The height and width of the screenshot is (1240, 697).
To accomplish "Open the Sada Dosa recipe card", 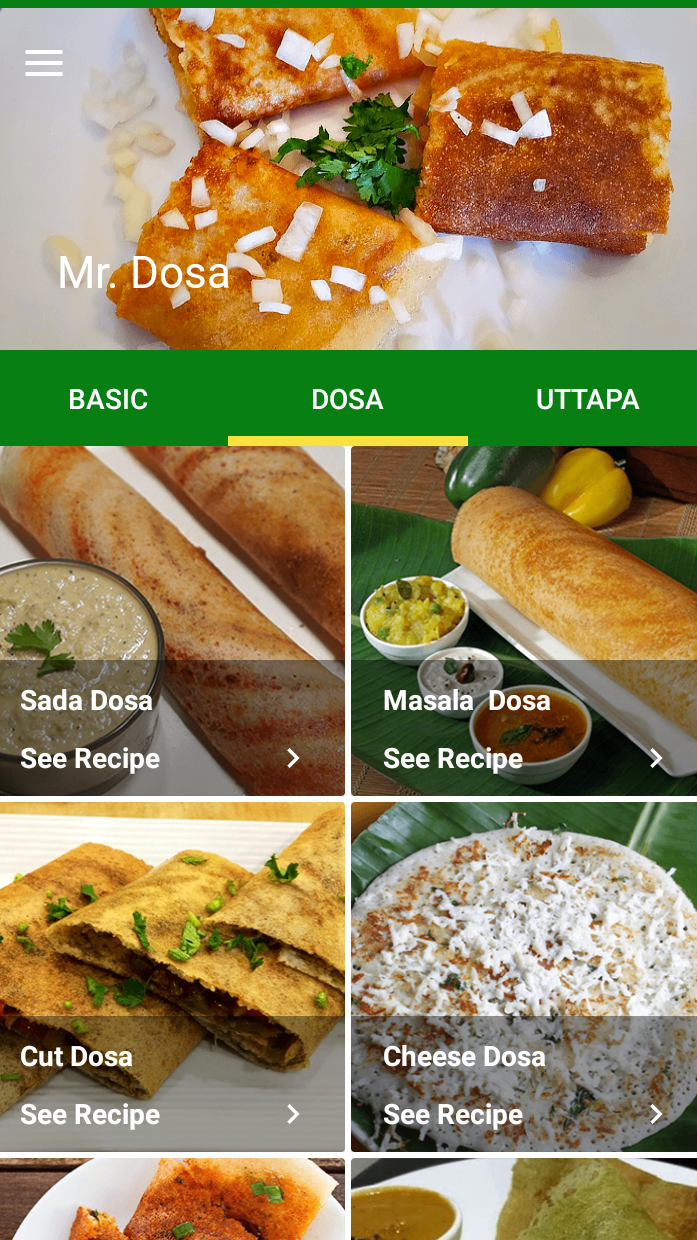I will (172, 622).
